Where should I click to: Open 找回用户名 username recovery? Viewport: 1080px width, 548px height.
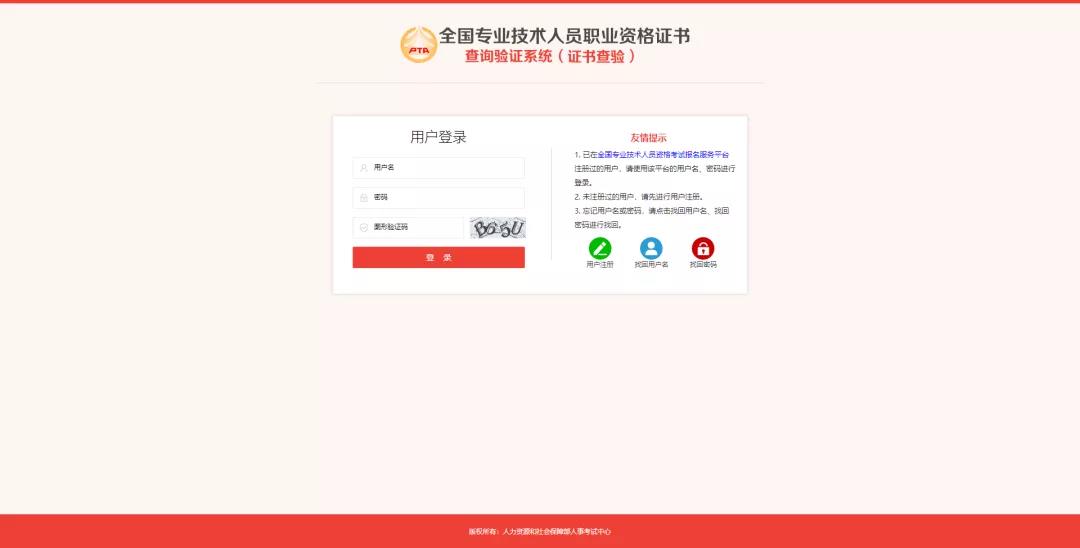[x=651, y=249]
